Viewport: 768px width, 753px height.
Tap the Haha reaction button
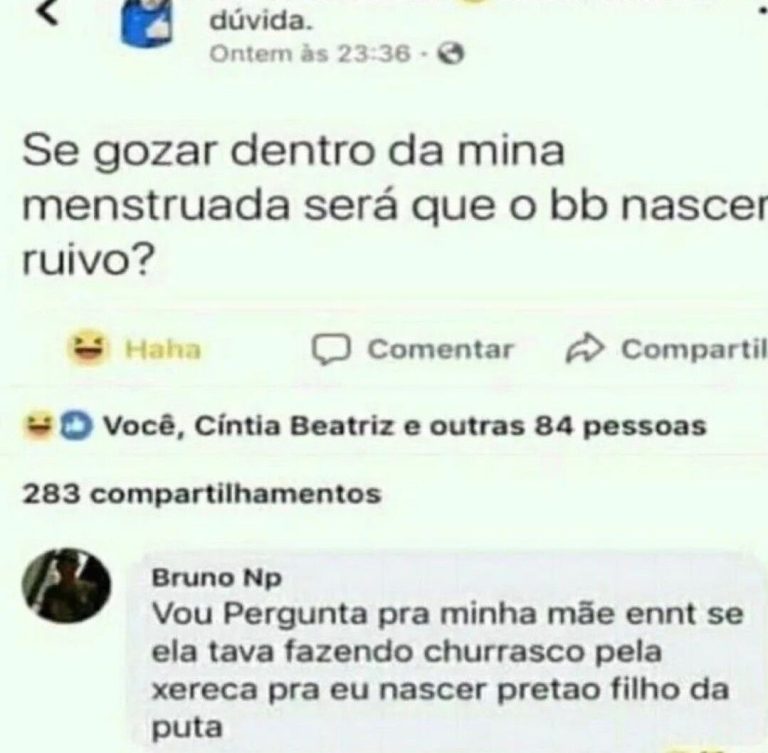tap(135, 348)
